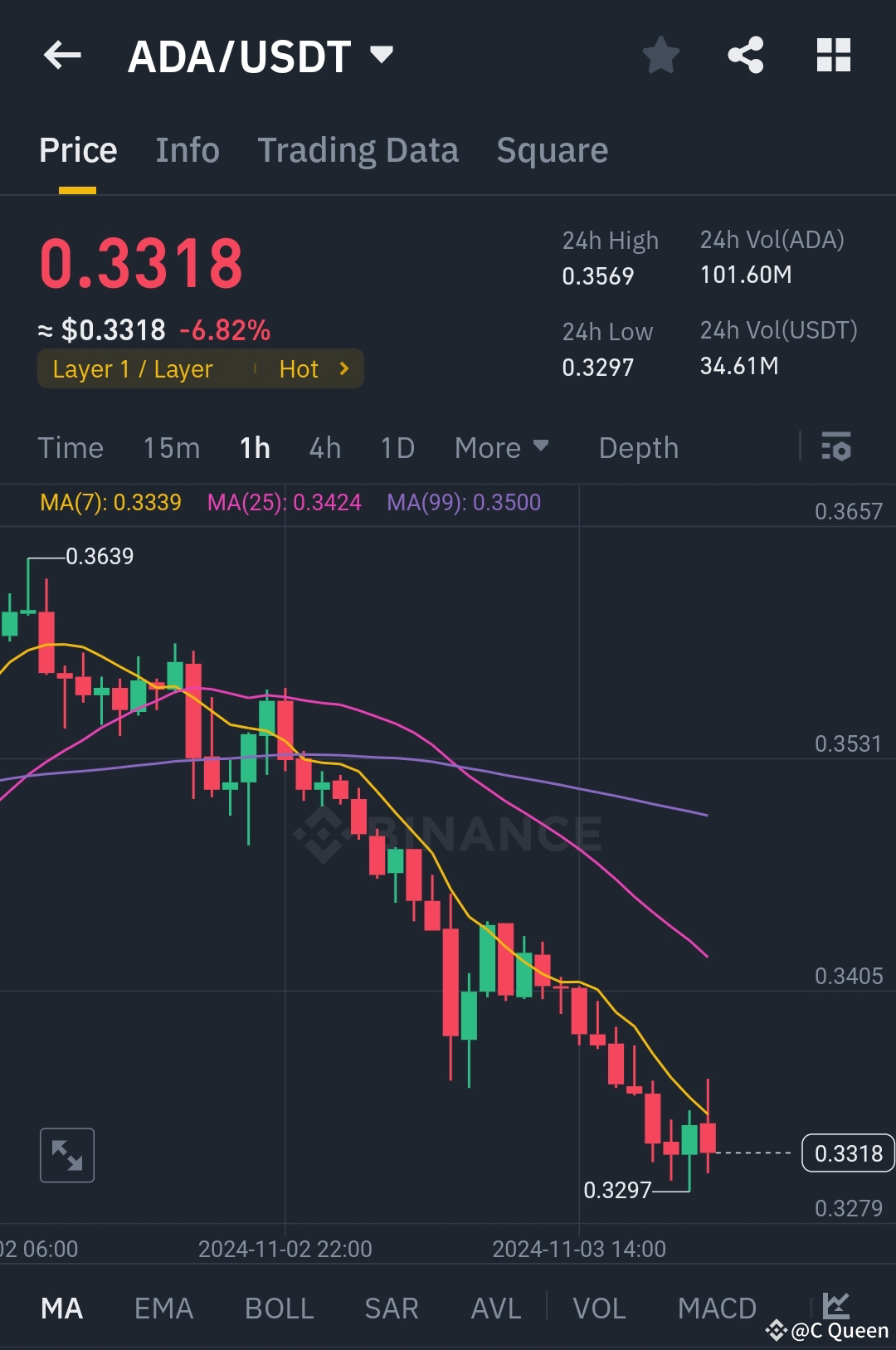
Task: Switch to the Trading Data tab
Action: coord(358,149)
